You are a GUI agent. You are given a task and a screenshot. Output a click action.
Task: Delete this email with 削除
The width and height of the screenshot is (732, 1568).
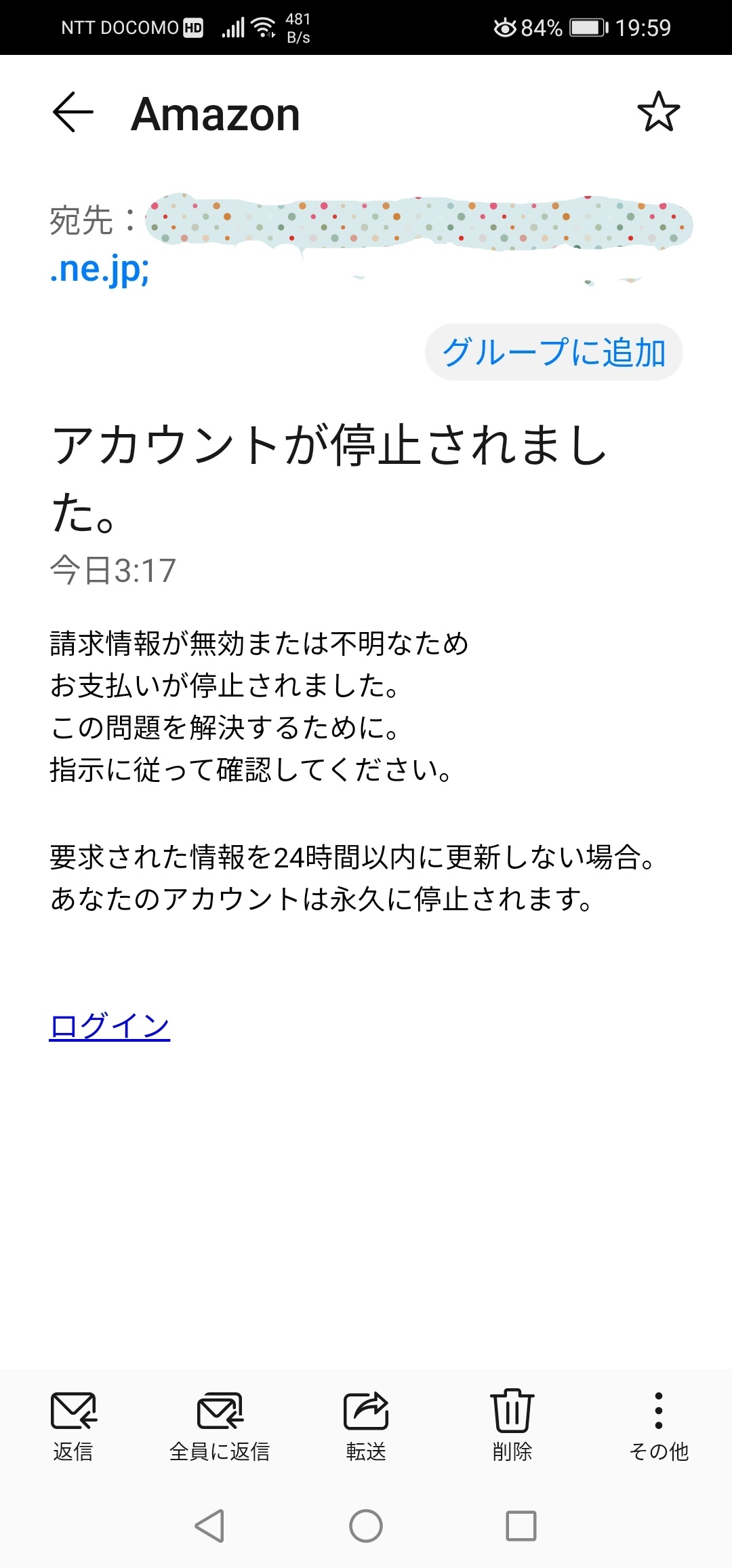(512, 1426)
